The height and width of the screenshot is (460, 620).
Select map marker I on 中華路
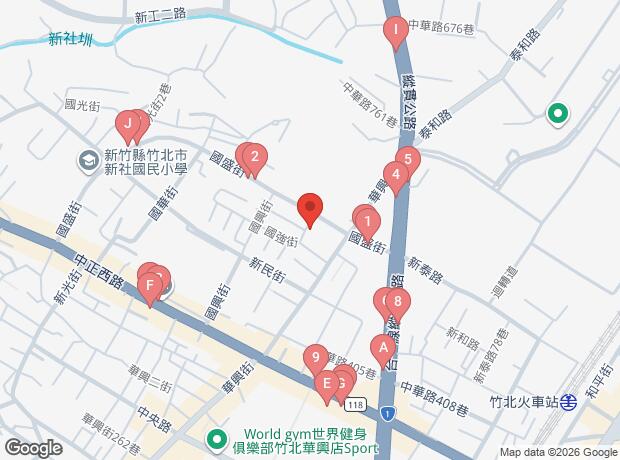pyautogui.click(x=396, y=33)
